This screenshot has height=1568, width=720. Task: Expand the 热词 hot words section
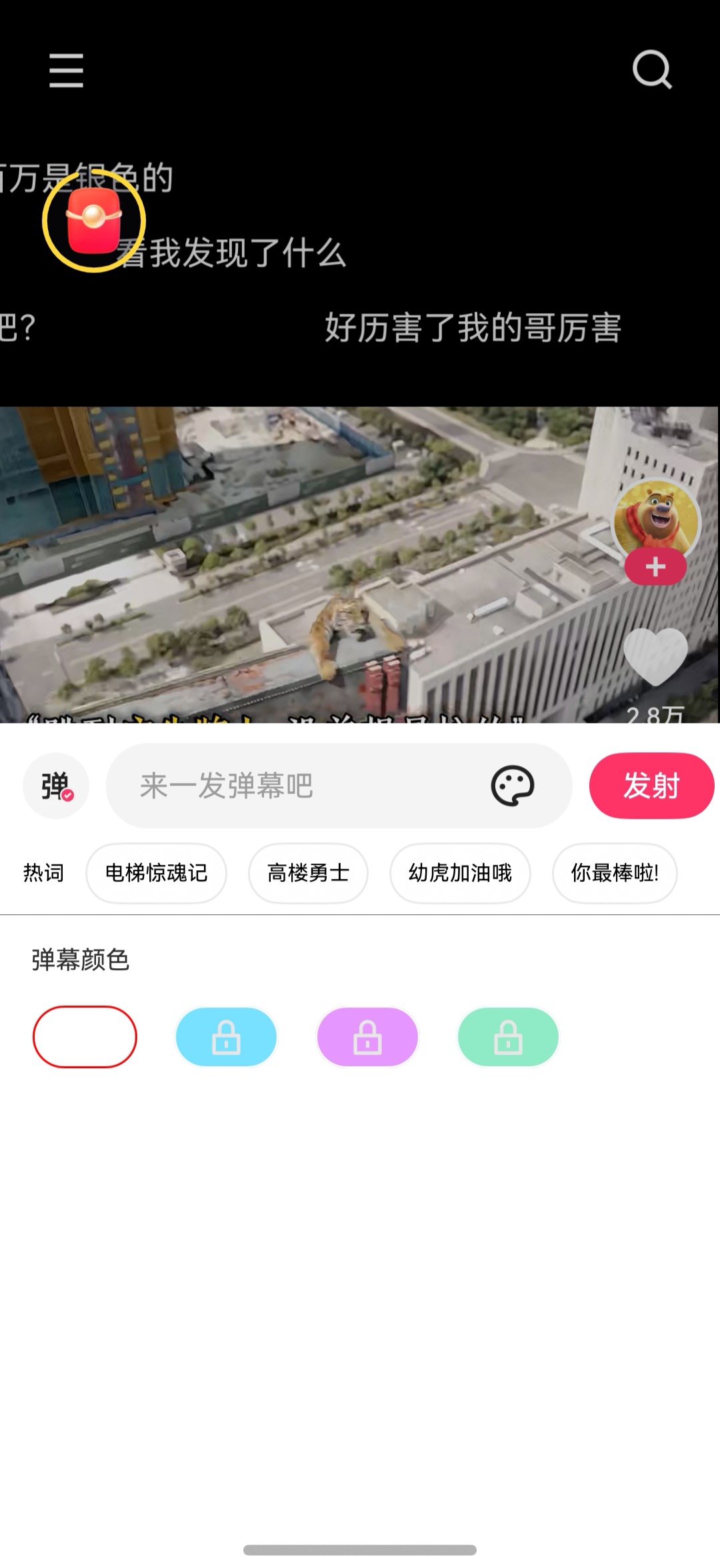[44, 873]
